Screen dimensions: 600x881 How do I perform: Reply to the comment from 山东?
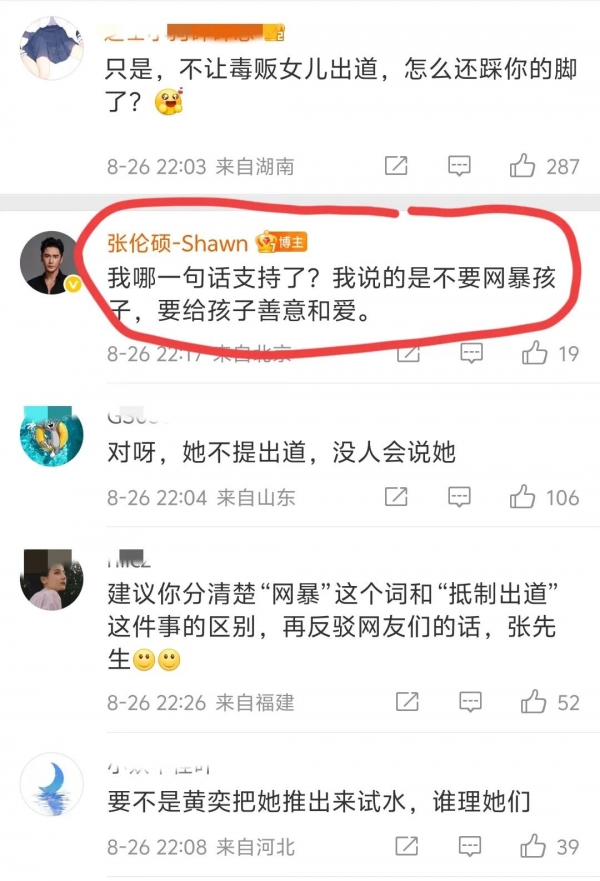point(459,497)
